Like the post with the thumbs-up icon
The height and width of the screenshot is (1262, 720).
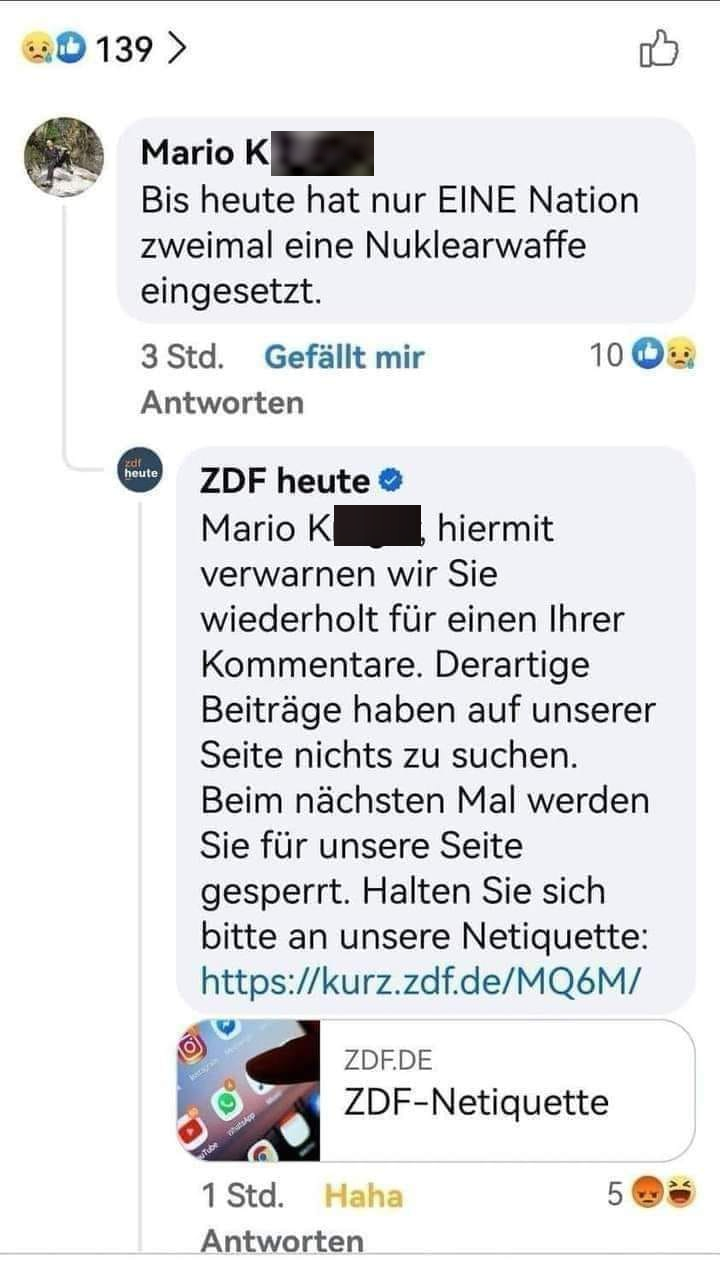(658, 48)
